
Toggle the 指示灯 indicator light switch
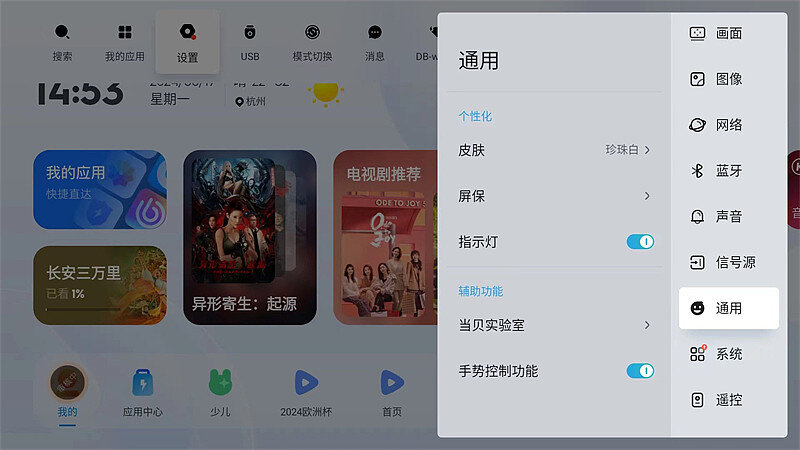click(x=640, y=241)
